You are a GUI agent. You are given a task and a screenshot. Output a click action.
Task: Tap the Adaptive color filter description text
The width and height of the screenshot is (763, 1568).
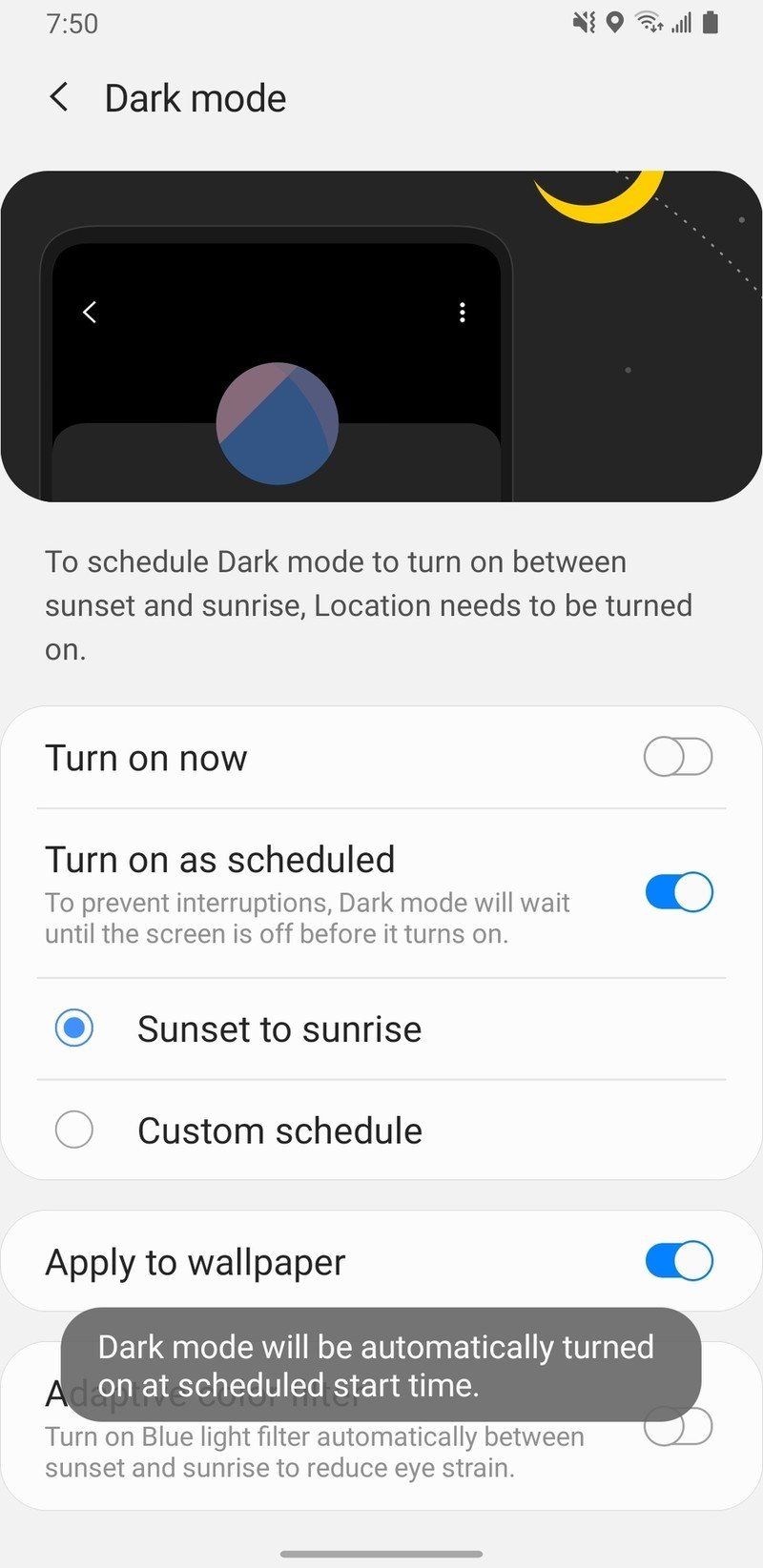(x=315, y=1452)
